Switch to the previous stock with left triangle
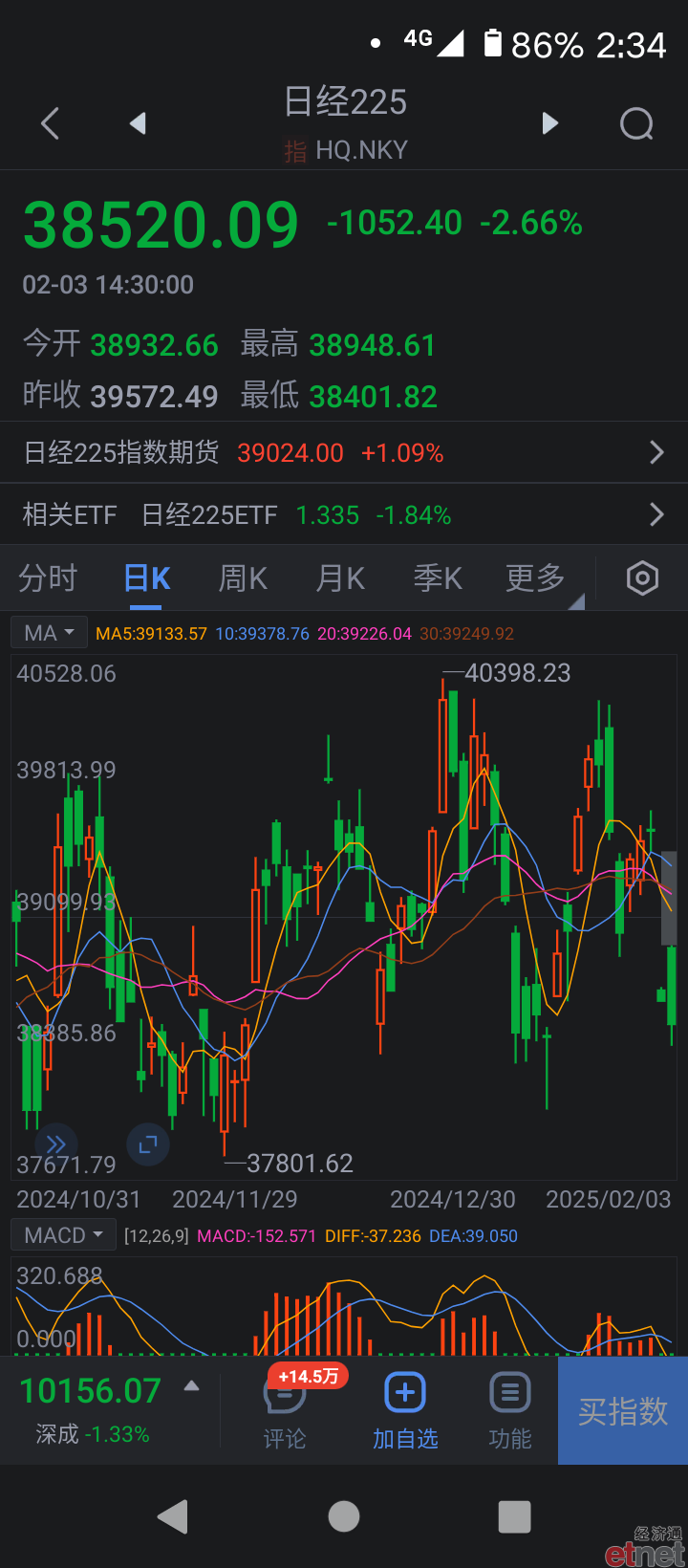This screenshot has height=1568, width=688. 139,123
